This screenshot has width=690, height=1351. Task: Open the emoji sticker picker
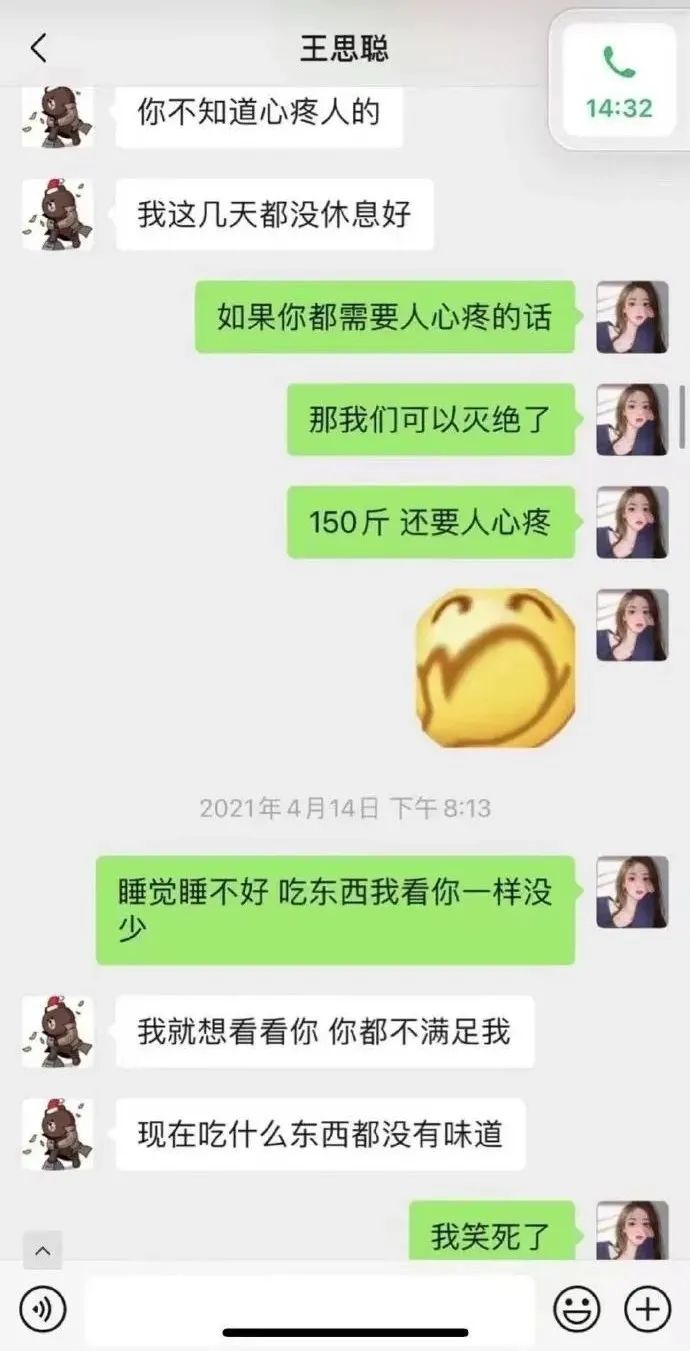pyautogui.click(x=577, y=1308)
